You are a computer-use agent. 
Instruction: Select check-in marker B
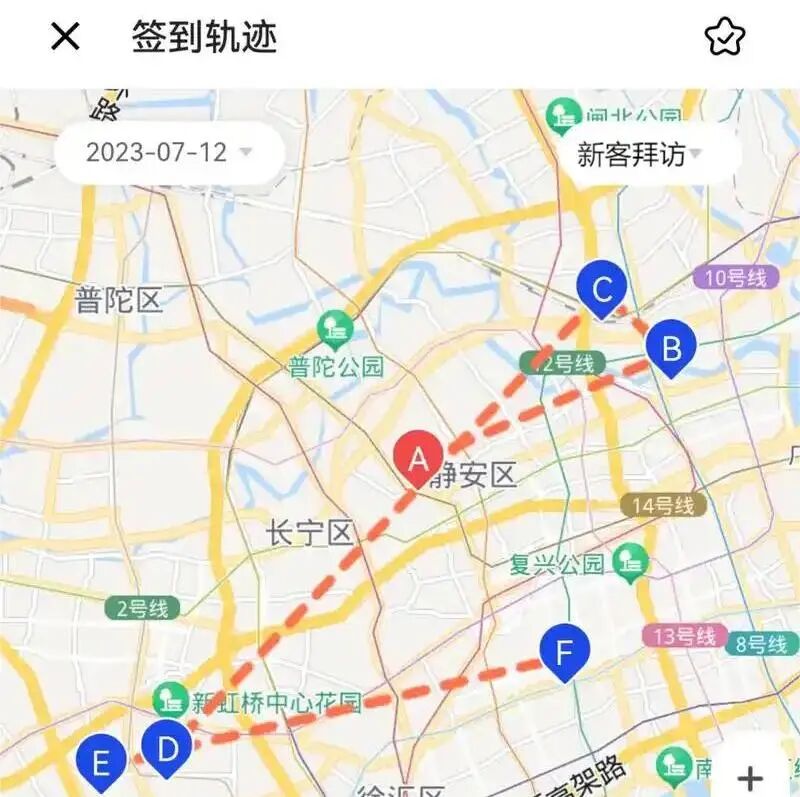point(671,348)
